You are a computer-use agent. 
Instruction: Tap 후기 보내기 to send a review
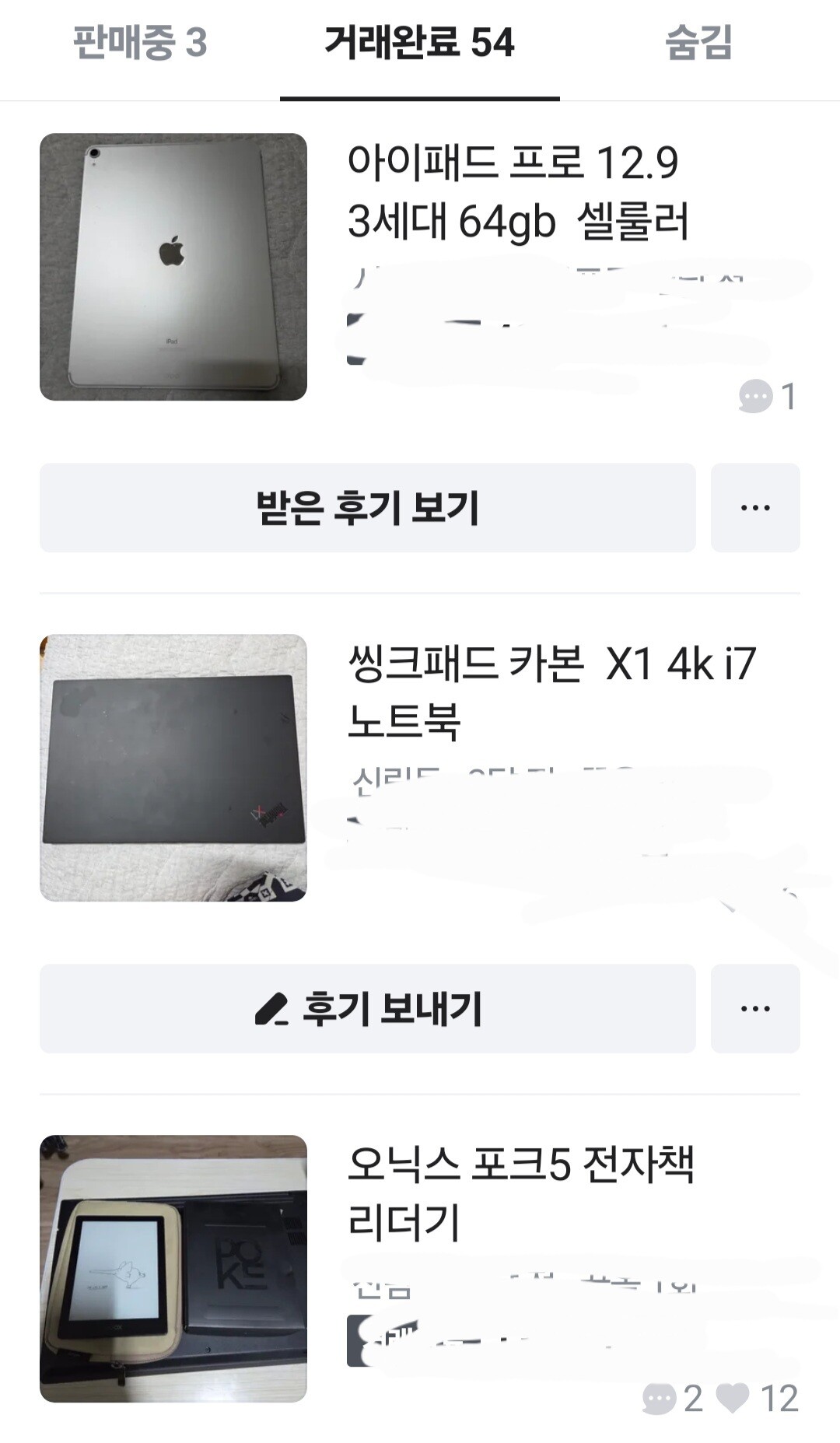(x=367, y=1009)
